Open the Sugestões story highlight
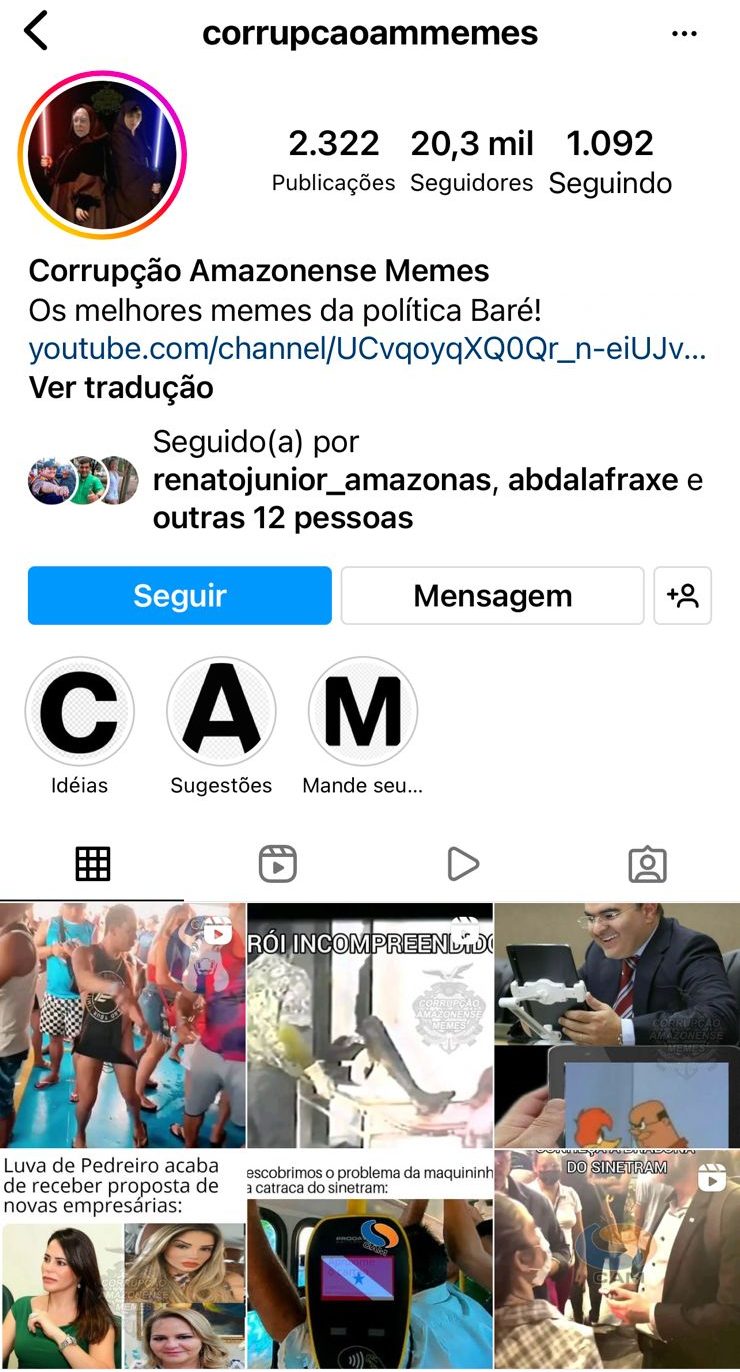740x1372 pixels. click(x=221, y=712)
